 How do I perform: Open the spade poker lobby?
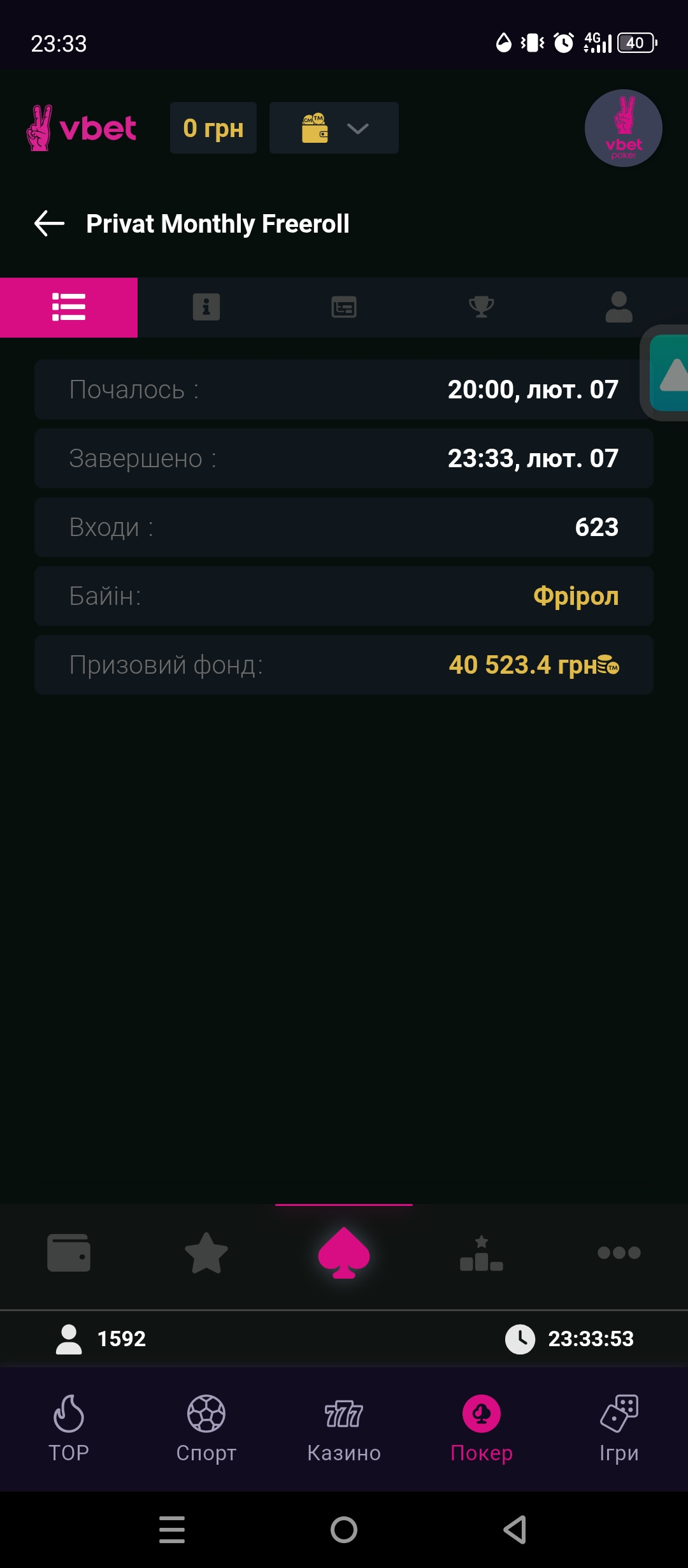point(344,1253)
